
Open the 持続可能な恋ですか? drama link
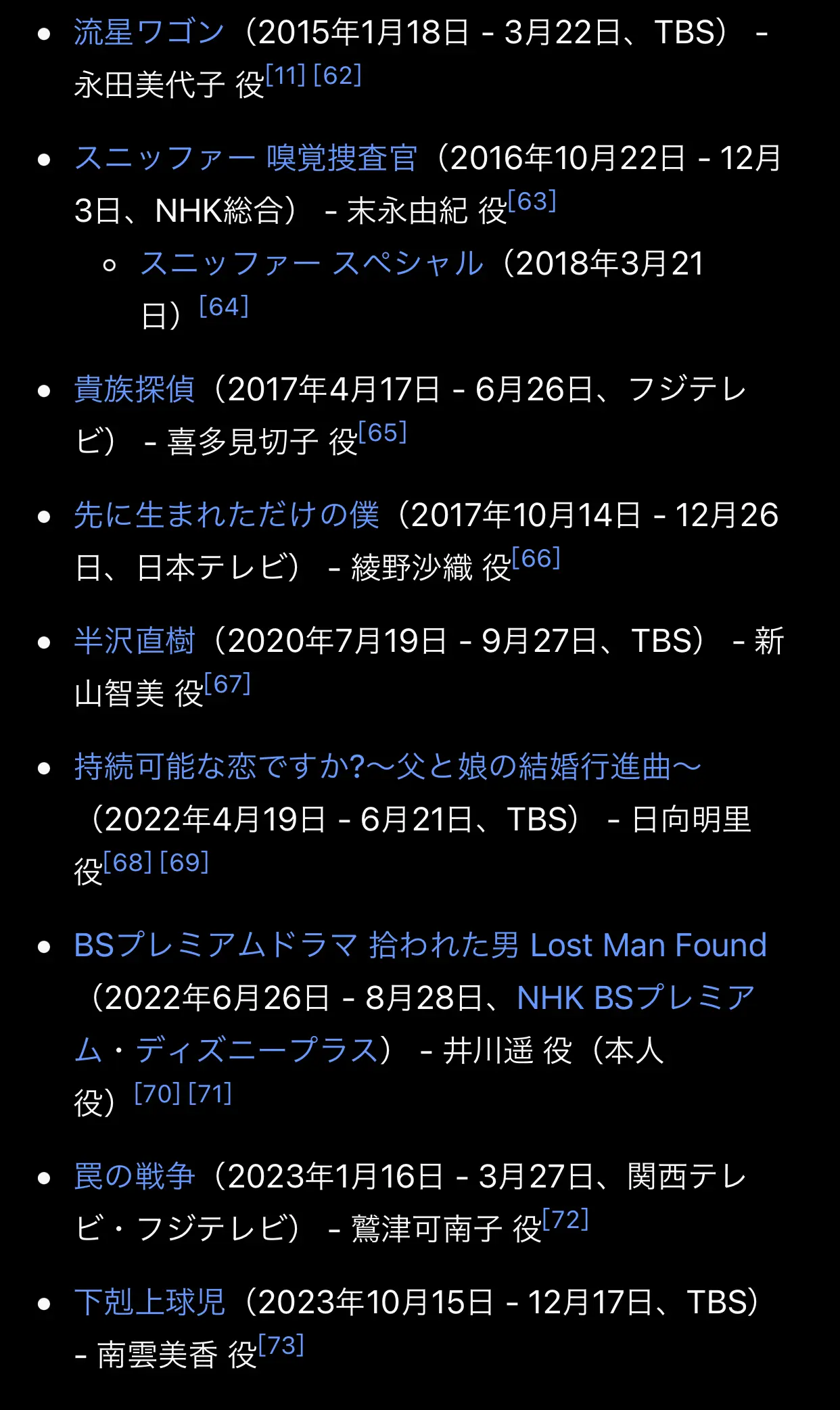388,767
